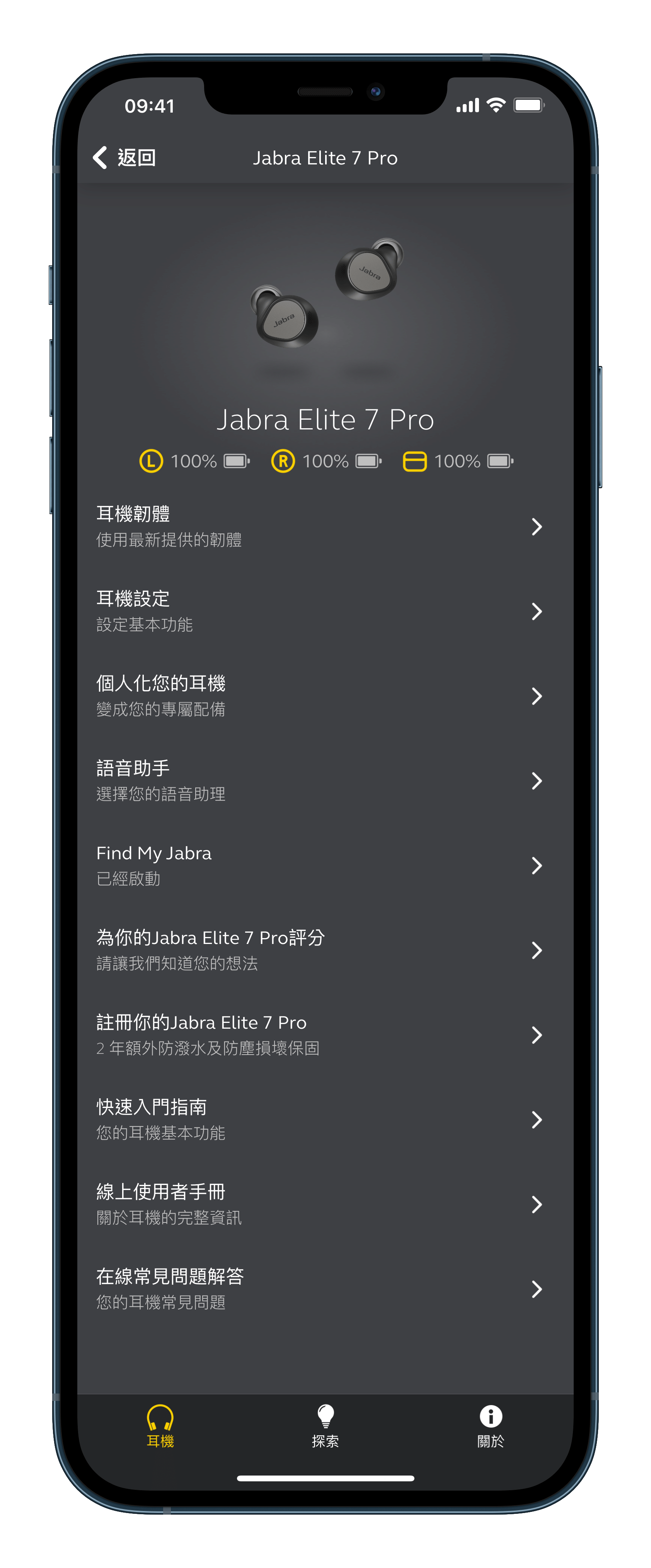Open Find My Jabra
This screenshot has width=651, height=1568.
pyautogui.click(x=325, y=865)
